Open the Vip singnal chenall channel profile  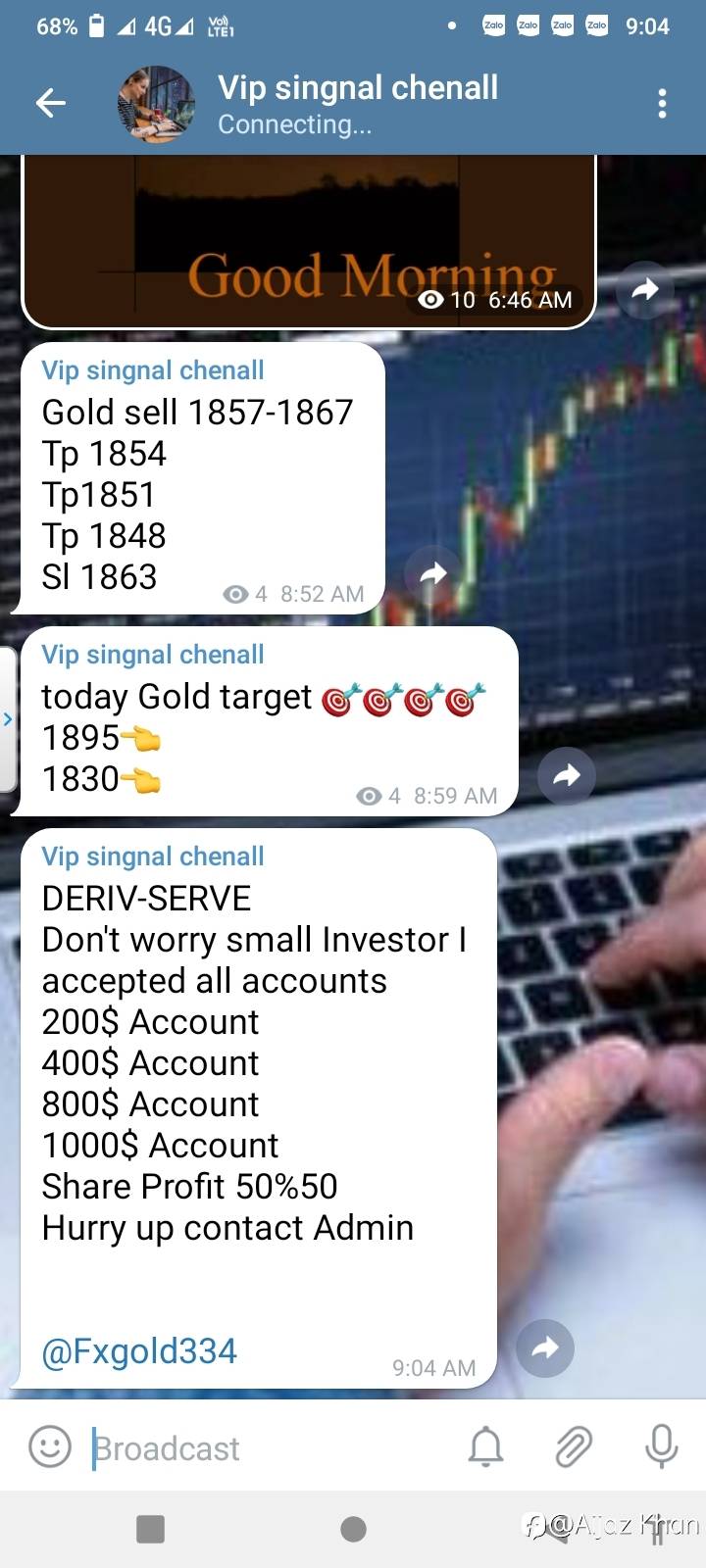[357, 103]
